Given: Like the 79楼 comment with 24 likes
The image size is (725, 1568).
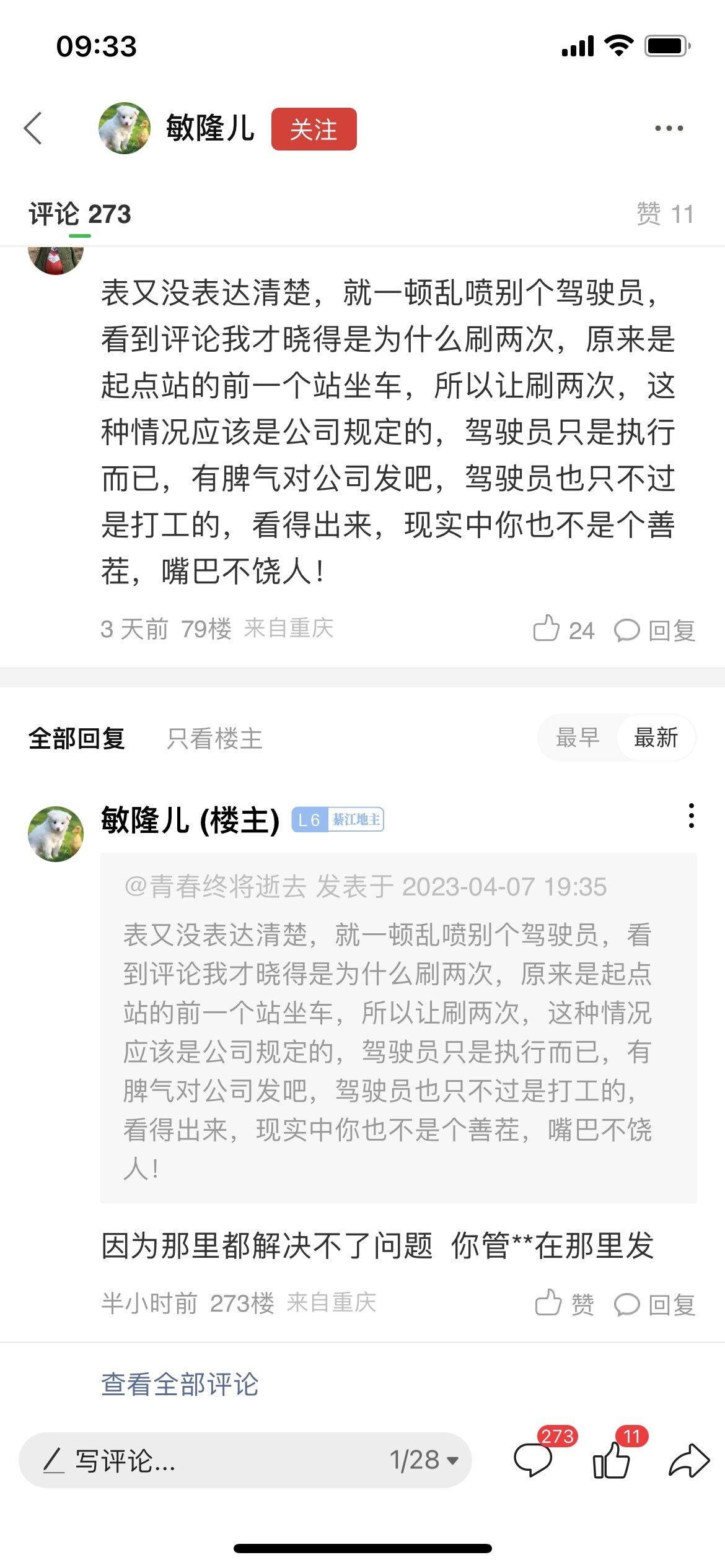Looking at the screenshot, I should [563, 630].
